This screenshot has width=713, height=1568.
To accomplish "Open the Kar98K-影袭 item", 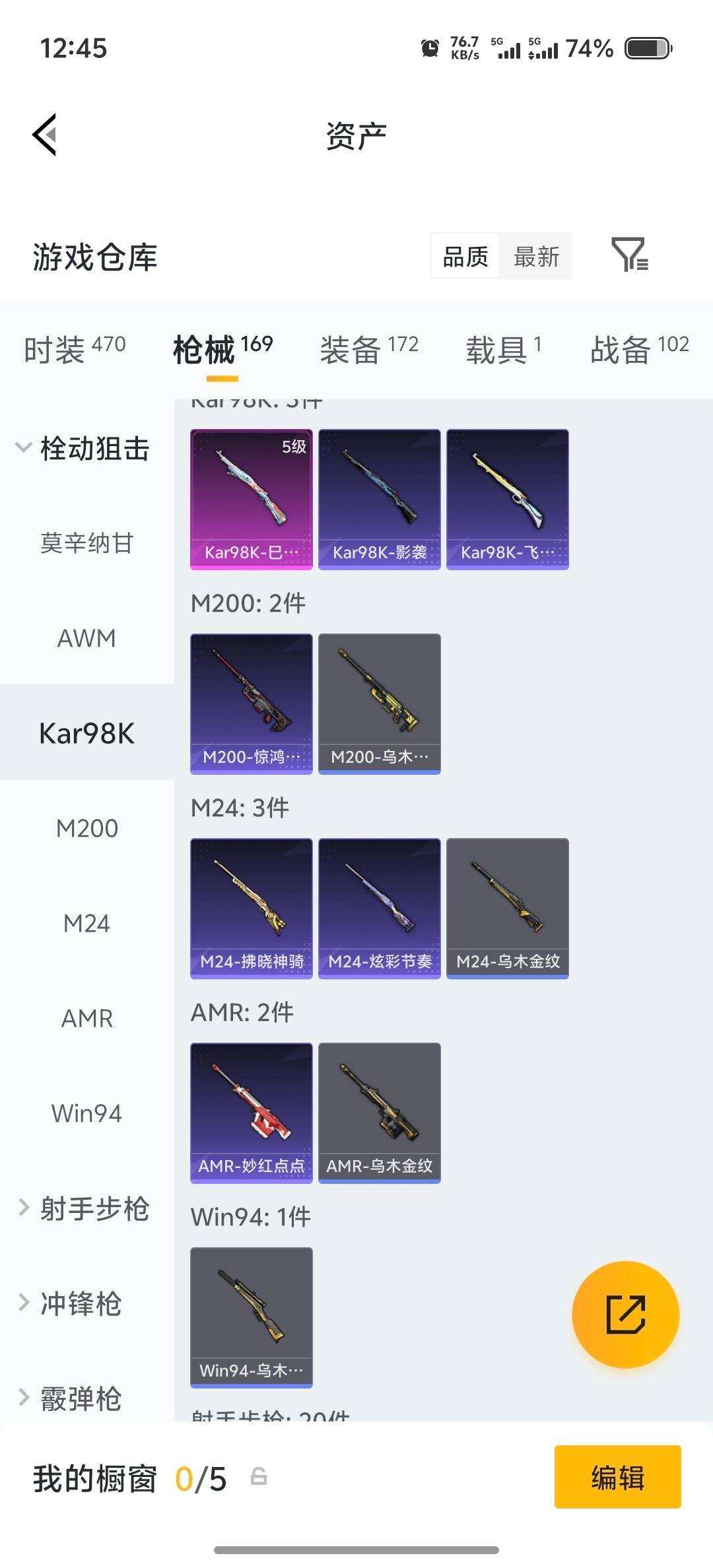I will (x=379, y=497).
